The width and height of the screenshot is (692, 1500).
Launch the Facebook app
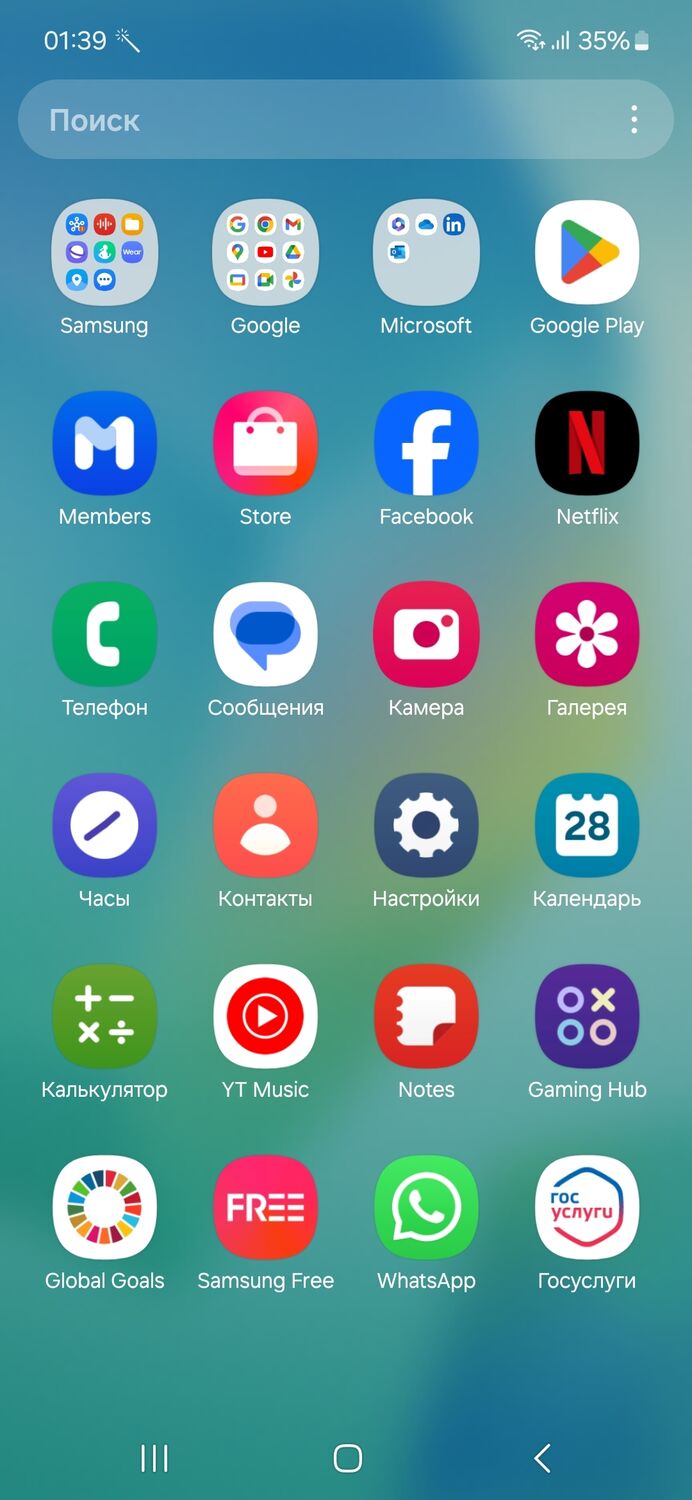[426, 444]
